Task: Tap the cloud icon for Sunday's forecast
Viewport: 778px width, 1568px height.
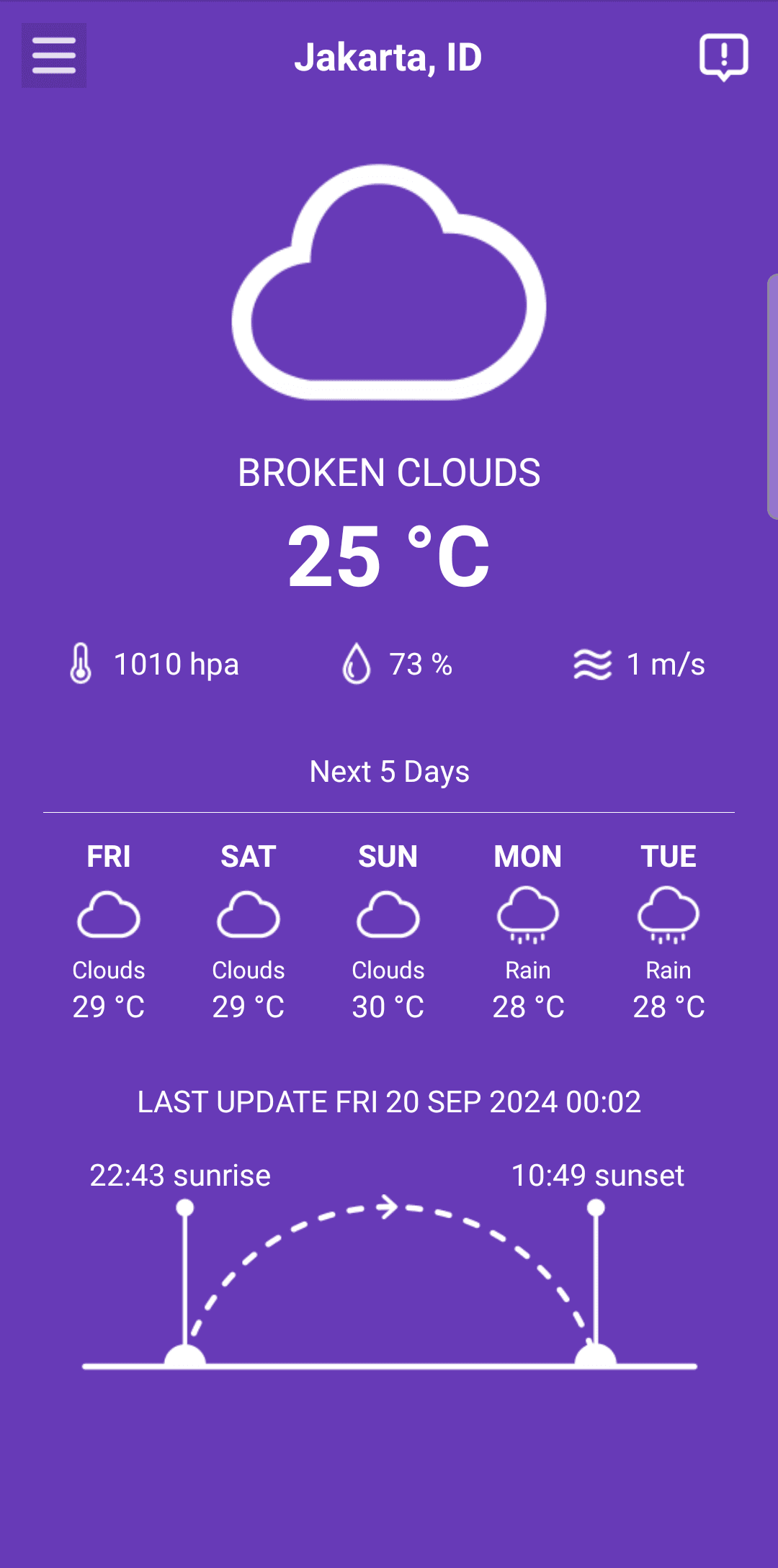Action: (388, 914)
